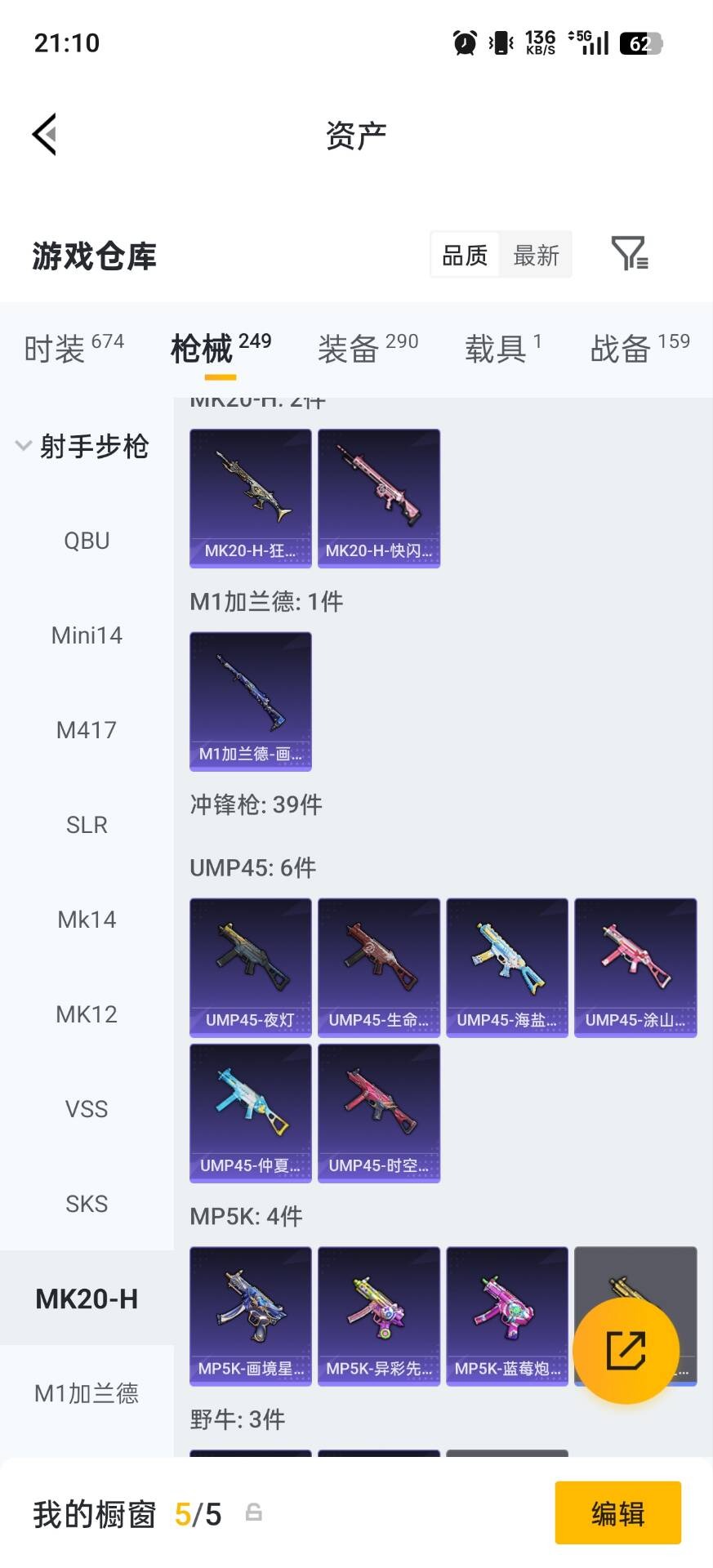Click the yellow share floating button
This screenshot has width=713, height=1568.
626,1348
